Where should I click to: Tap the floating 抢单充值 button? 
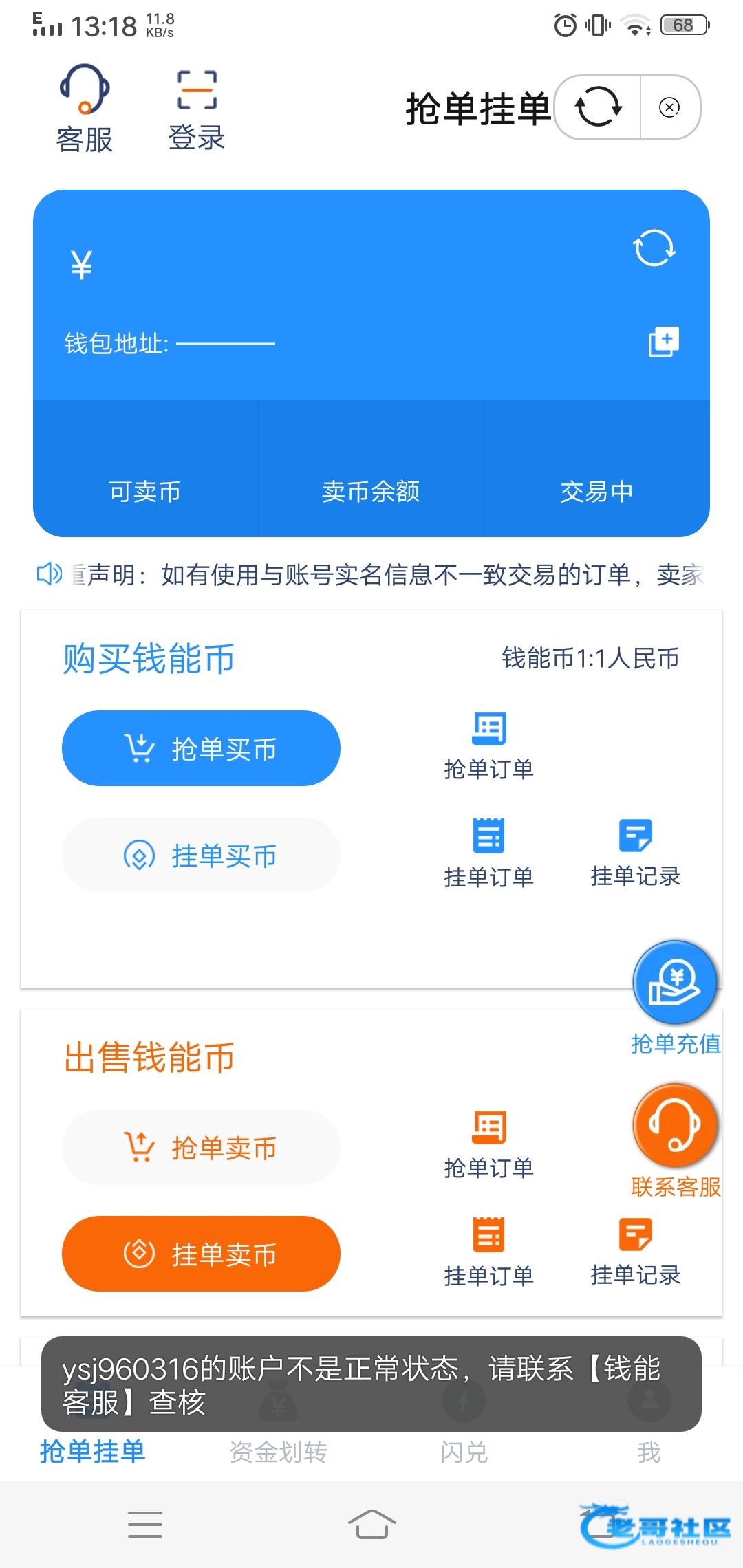(x=676, y=997)
